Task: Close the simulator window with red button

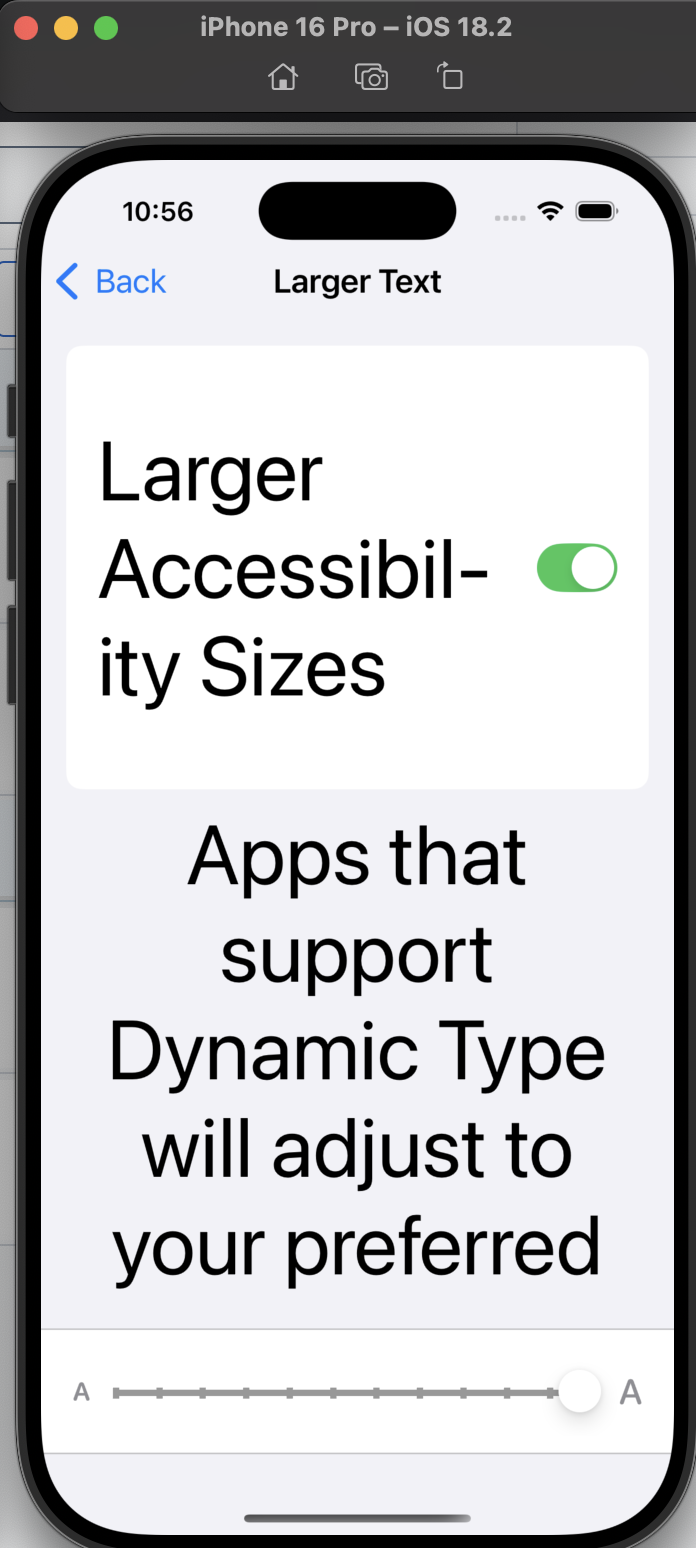Action: tap(26, 28)
